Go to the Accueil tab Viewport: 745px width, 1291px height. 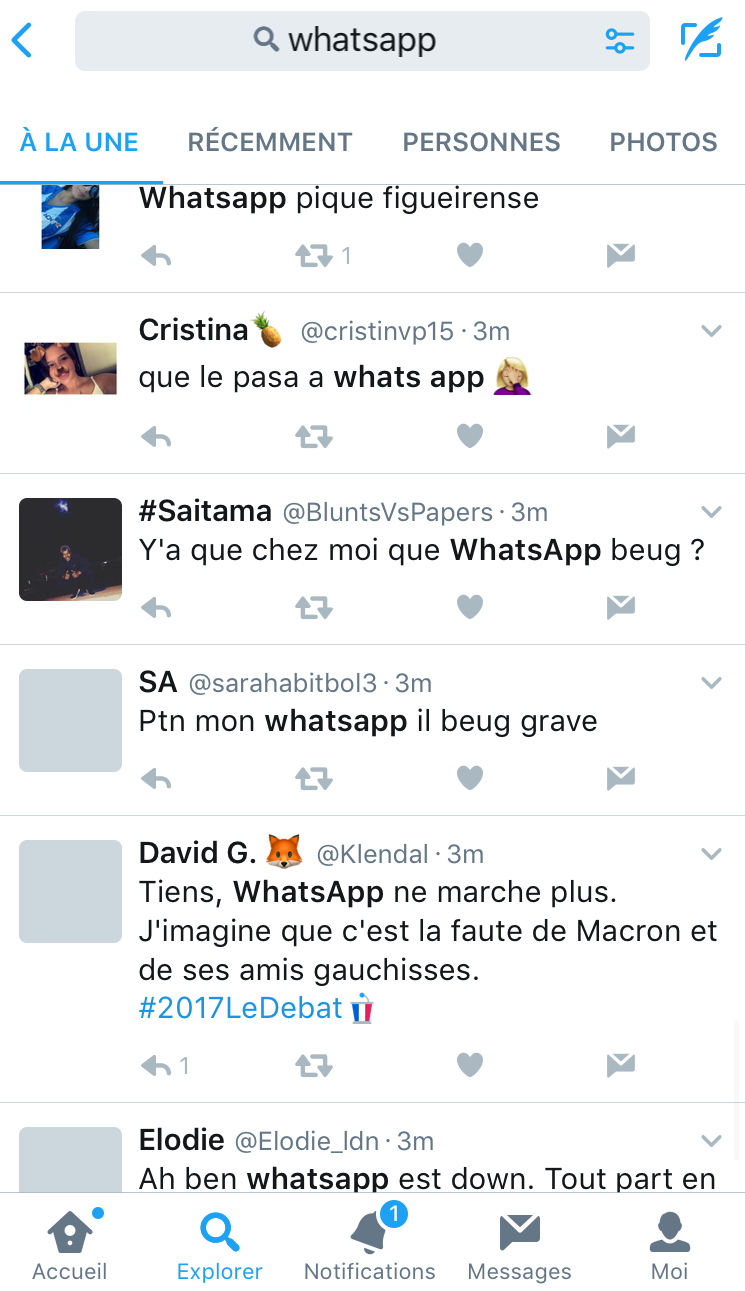coord(70,1243)
